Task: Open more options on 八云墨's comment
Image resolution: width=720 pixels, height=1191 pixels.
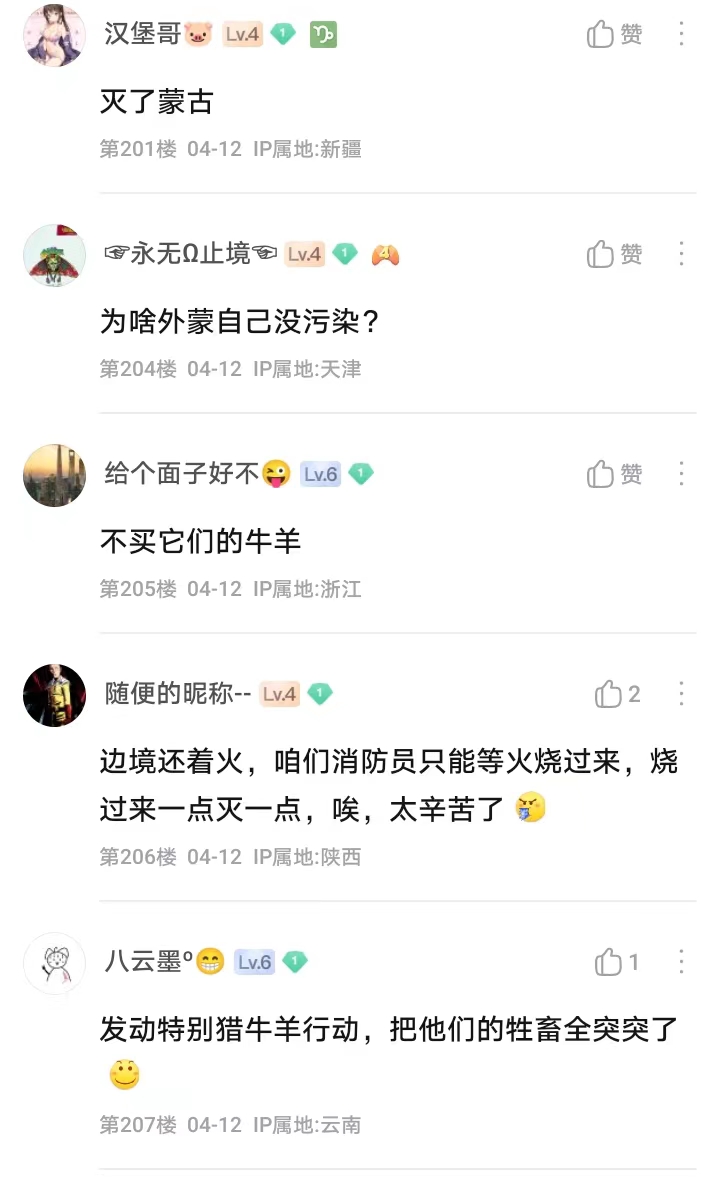Action: point(681,962)
